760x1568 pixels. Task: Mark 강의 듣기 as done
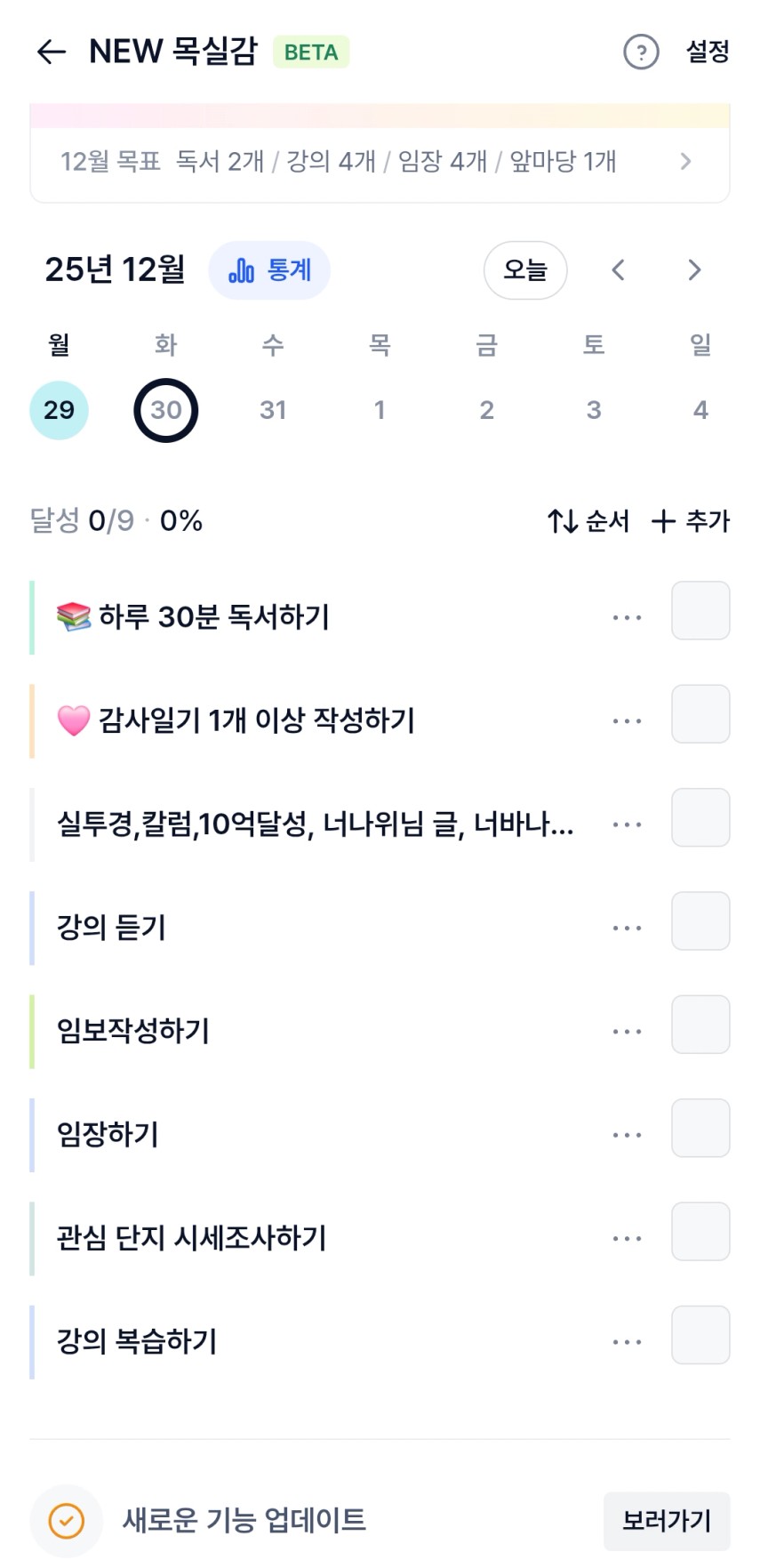(700, 921)
